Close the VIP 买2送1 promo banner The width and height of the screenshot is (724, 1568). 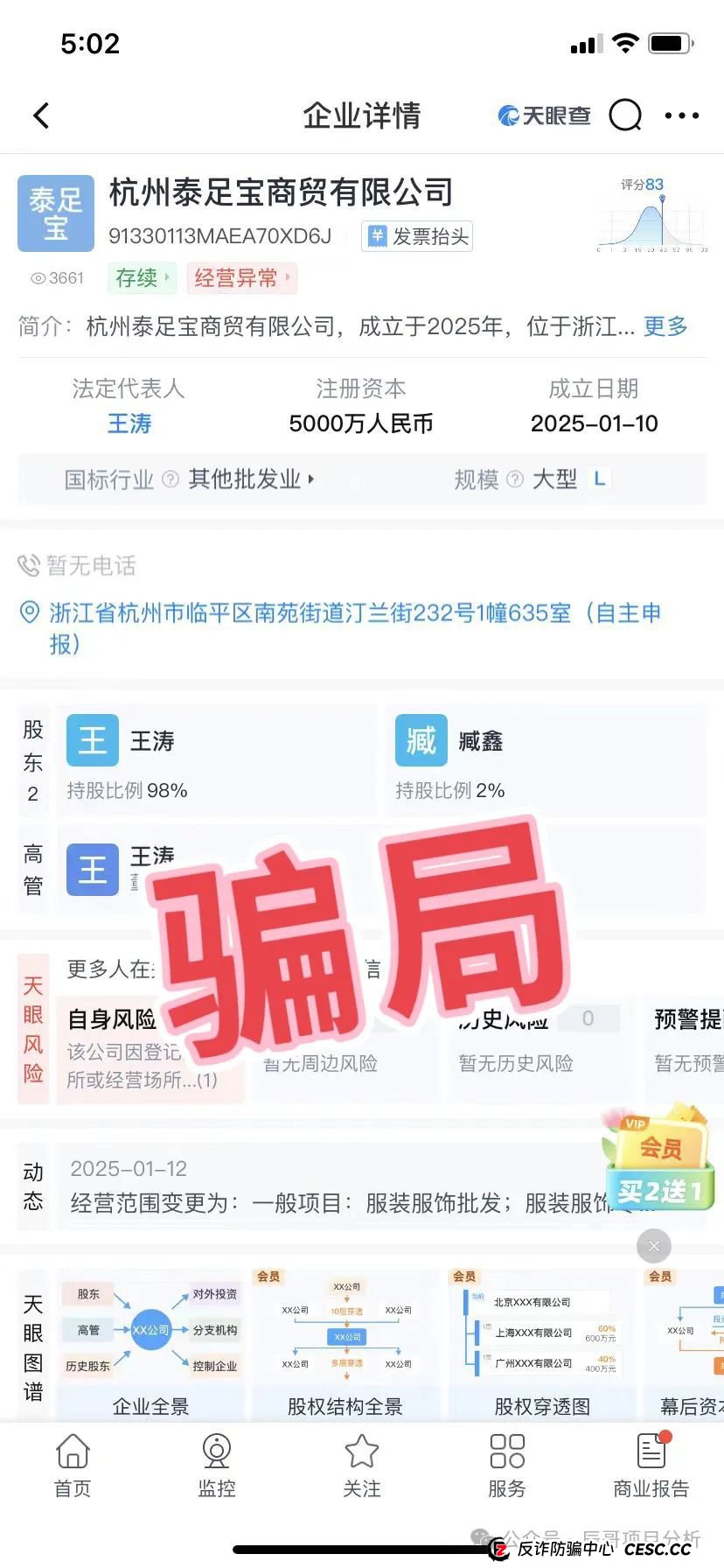[x=653, y=1245]
